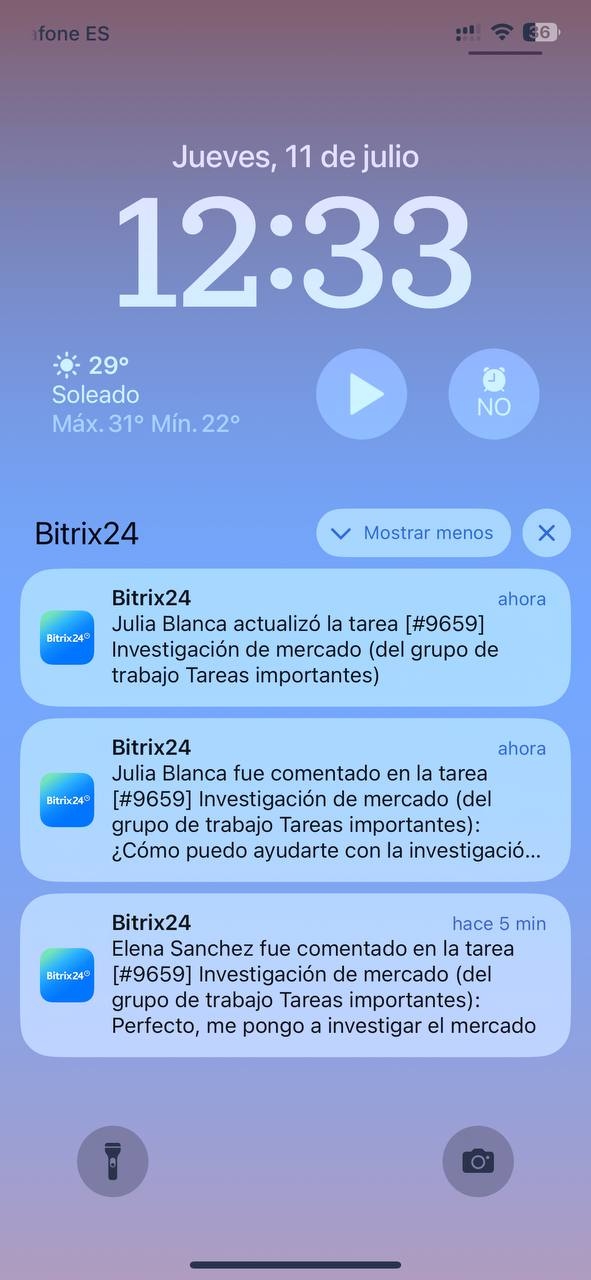
Task: Tap the play widget button
Action: pos(362,394)
